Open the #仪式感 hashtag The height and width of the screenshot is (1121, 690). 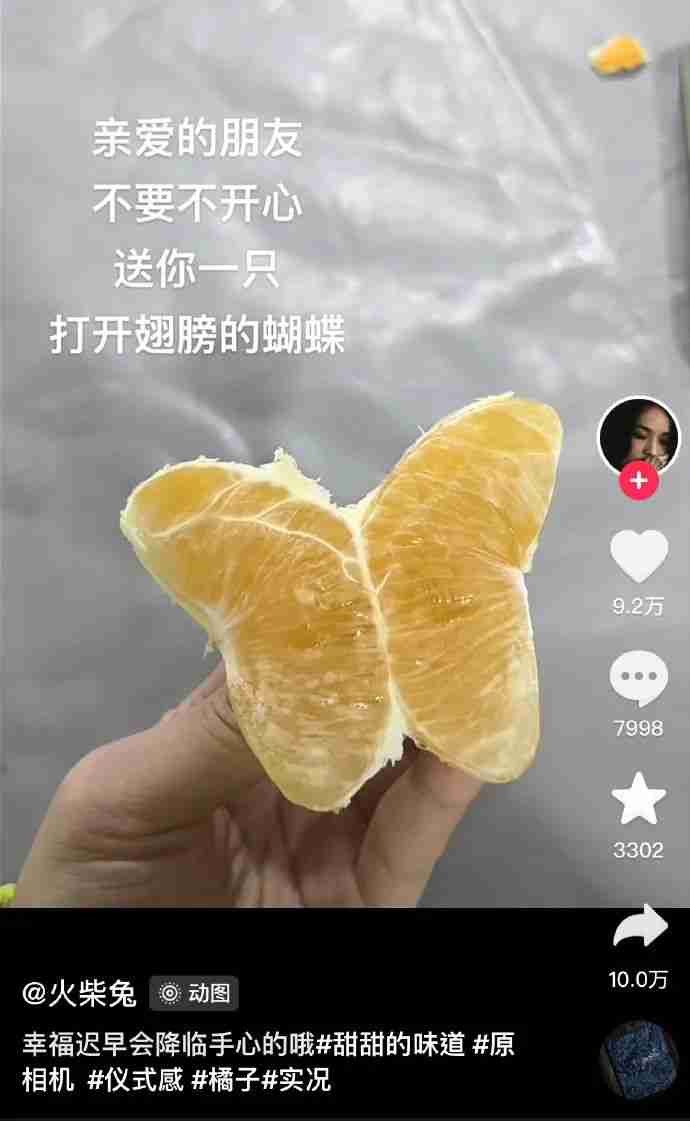pos(135,1080)
